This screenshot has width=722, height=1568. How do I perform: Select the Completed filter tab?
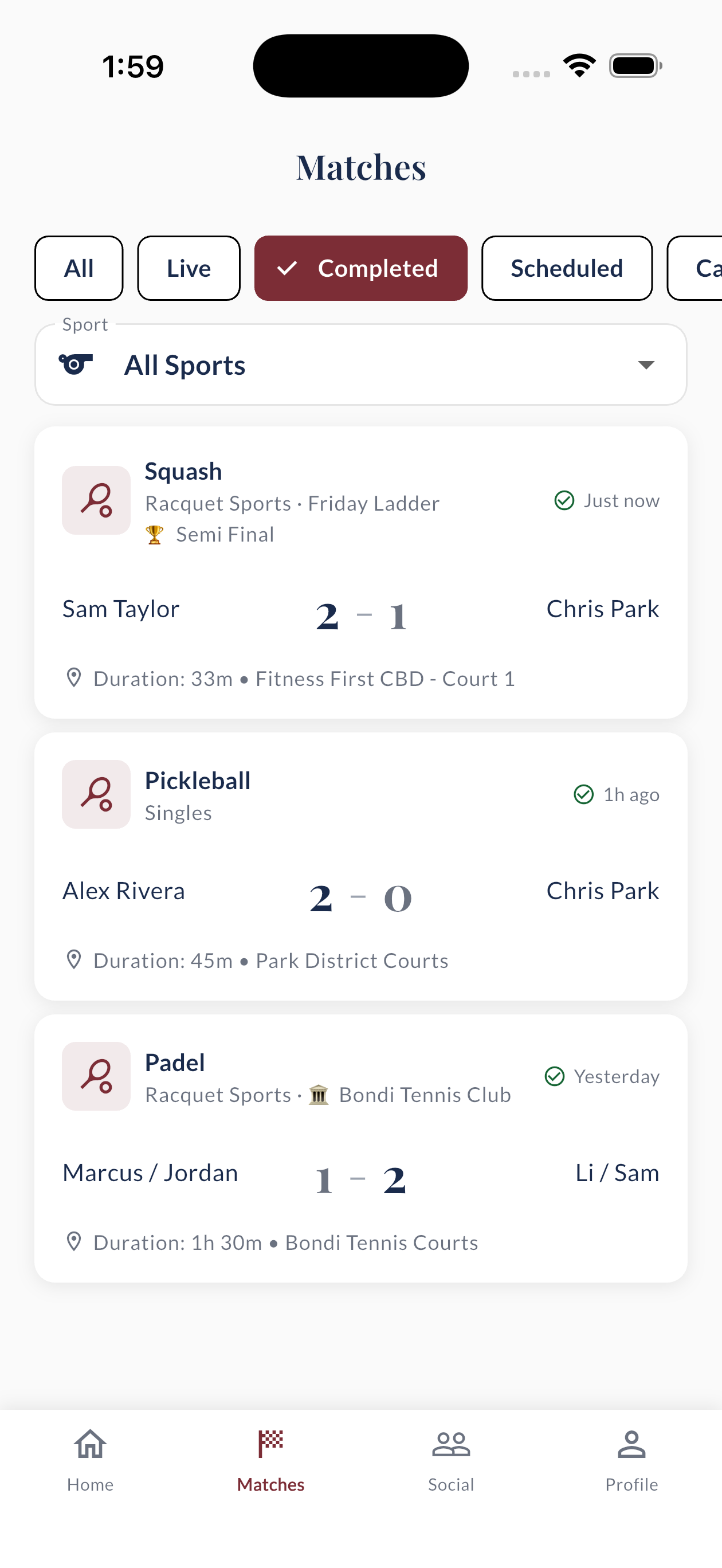point(360,268)
